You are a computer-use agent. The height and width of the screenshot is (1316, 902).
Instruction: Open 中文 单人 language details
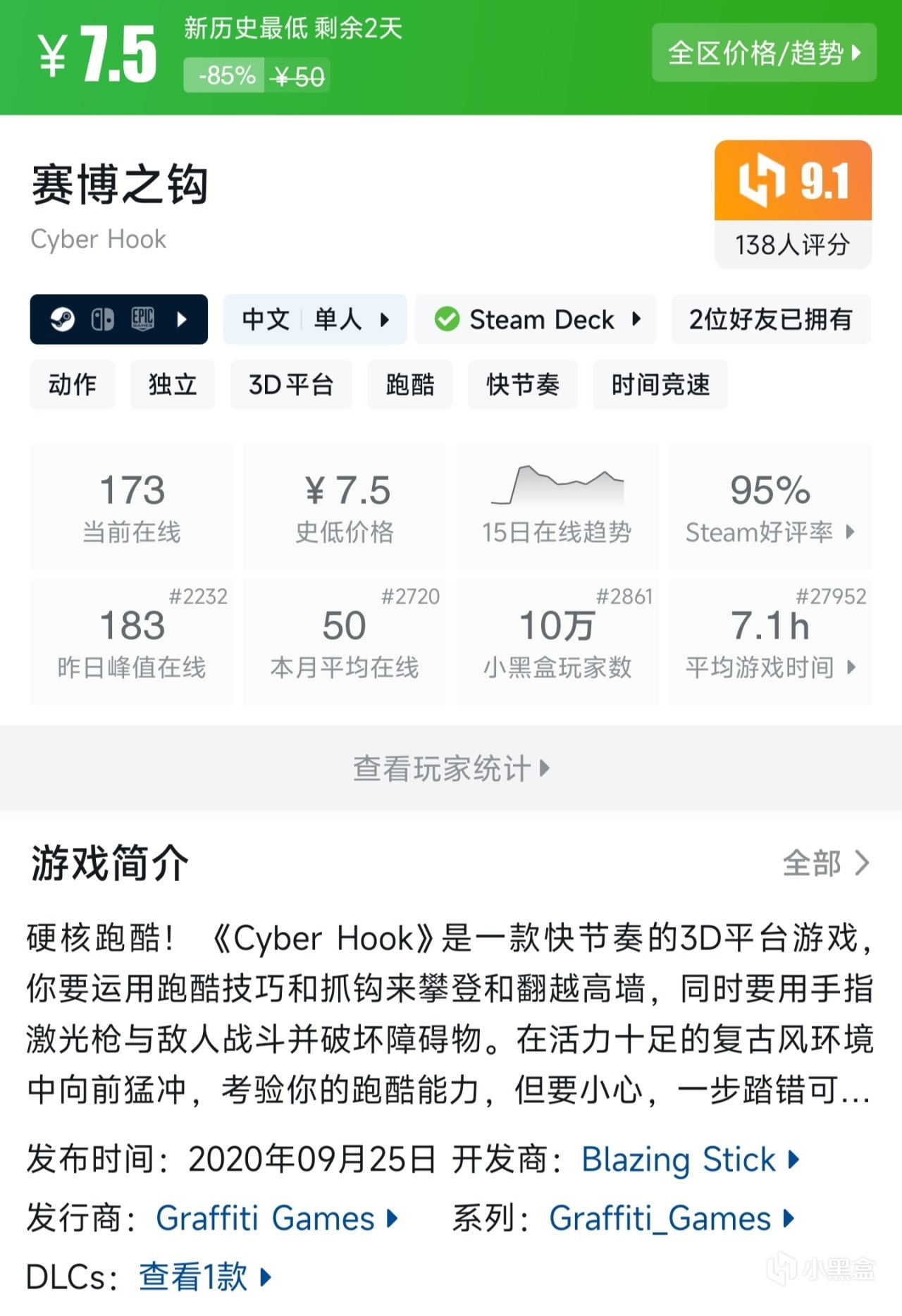tap(314, 319)
